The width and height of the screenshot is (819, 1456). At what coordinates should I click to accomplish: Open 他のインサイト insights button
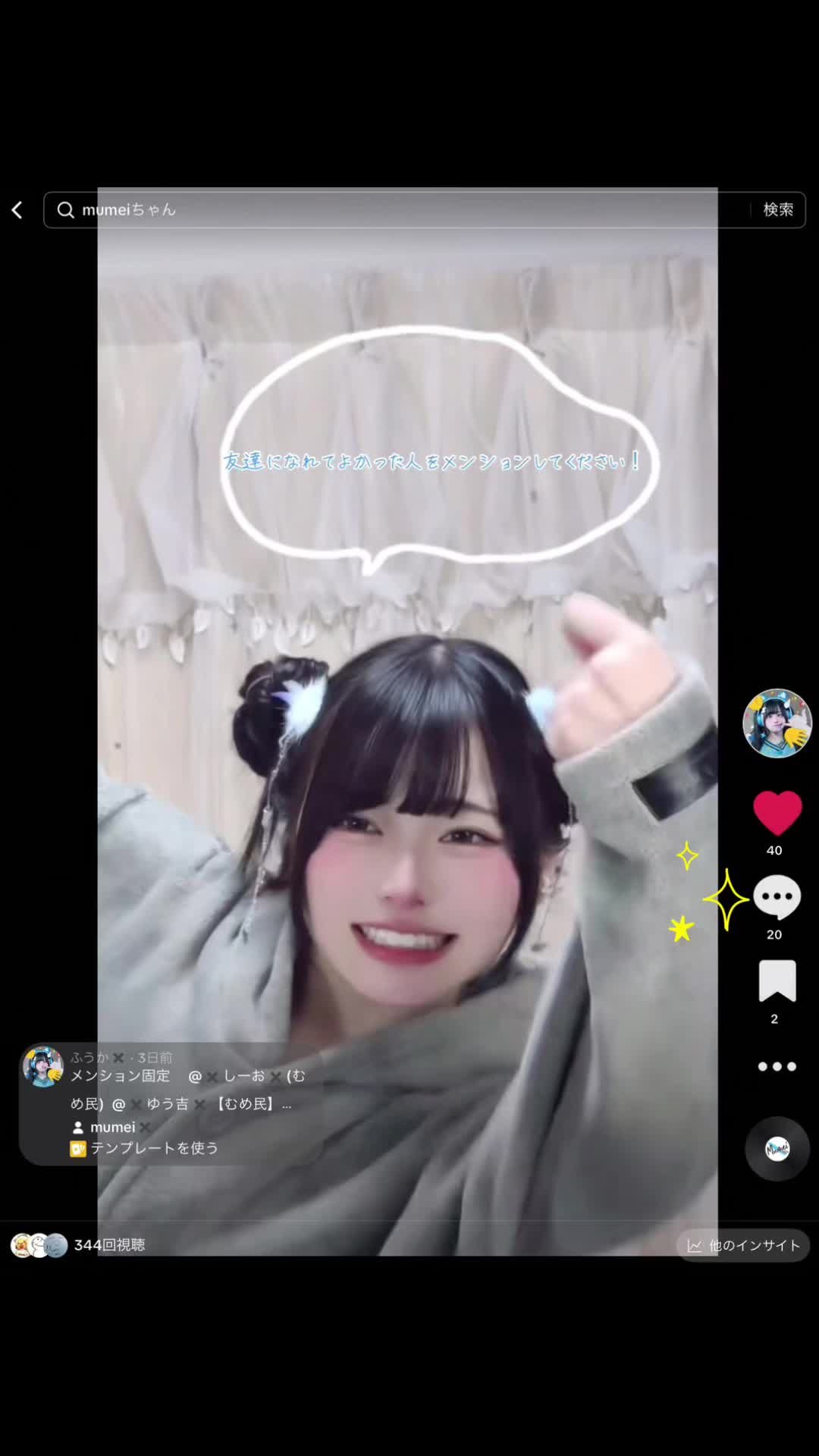(743, 1245)
